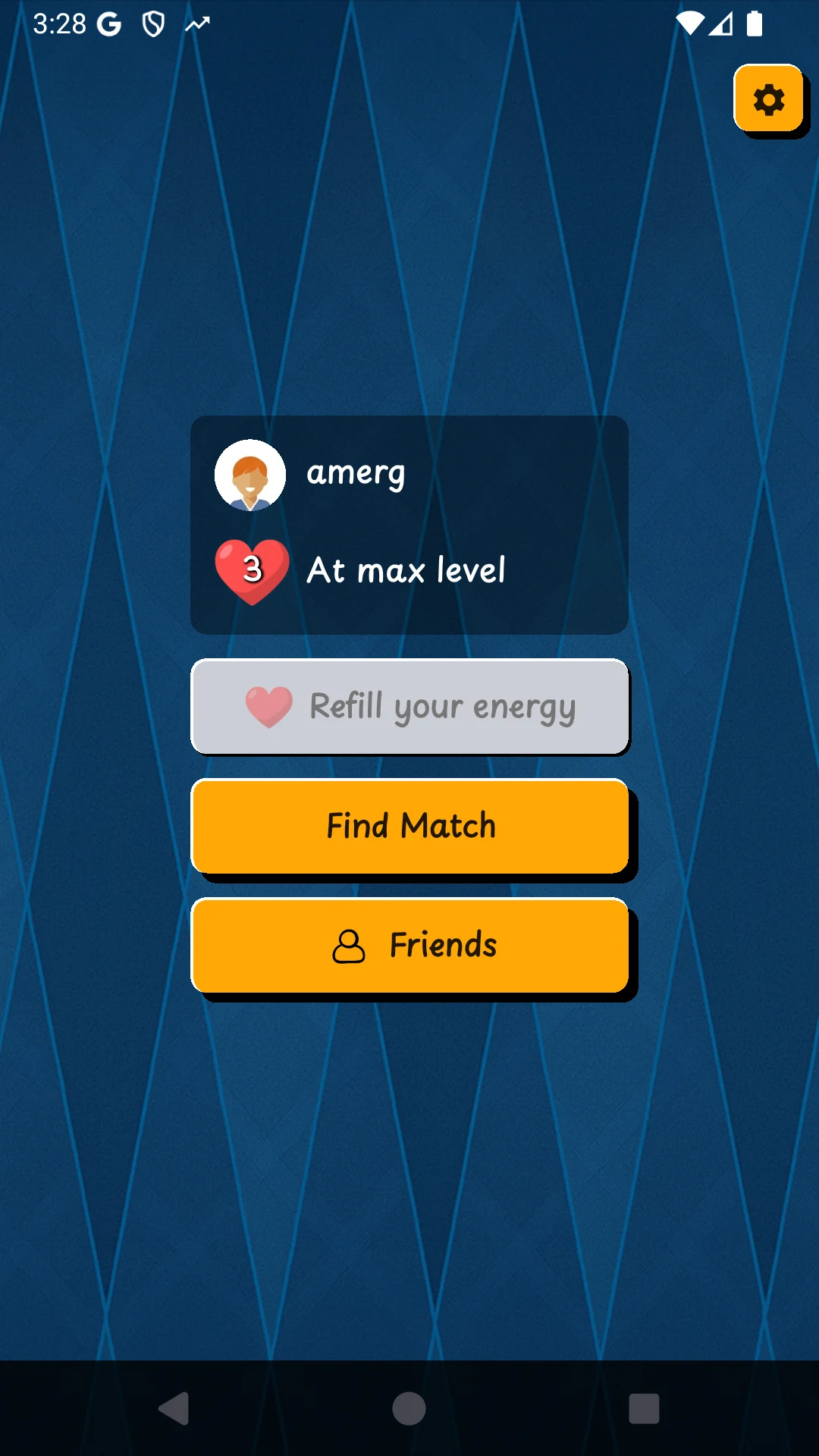Go back using the system back button
819x1456 pixels.
tap(174, 1409)
